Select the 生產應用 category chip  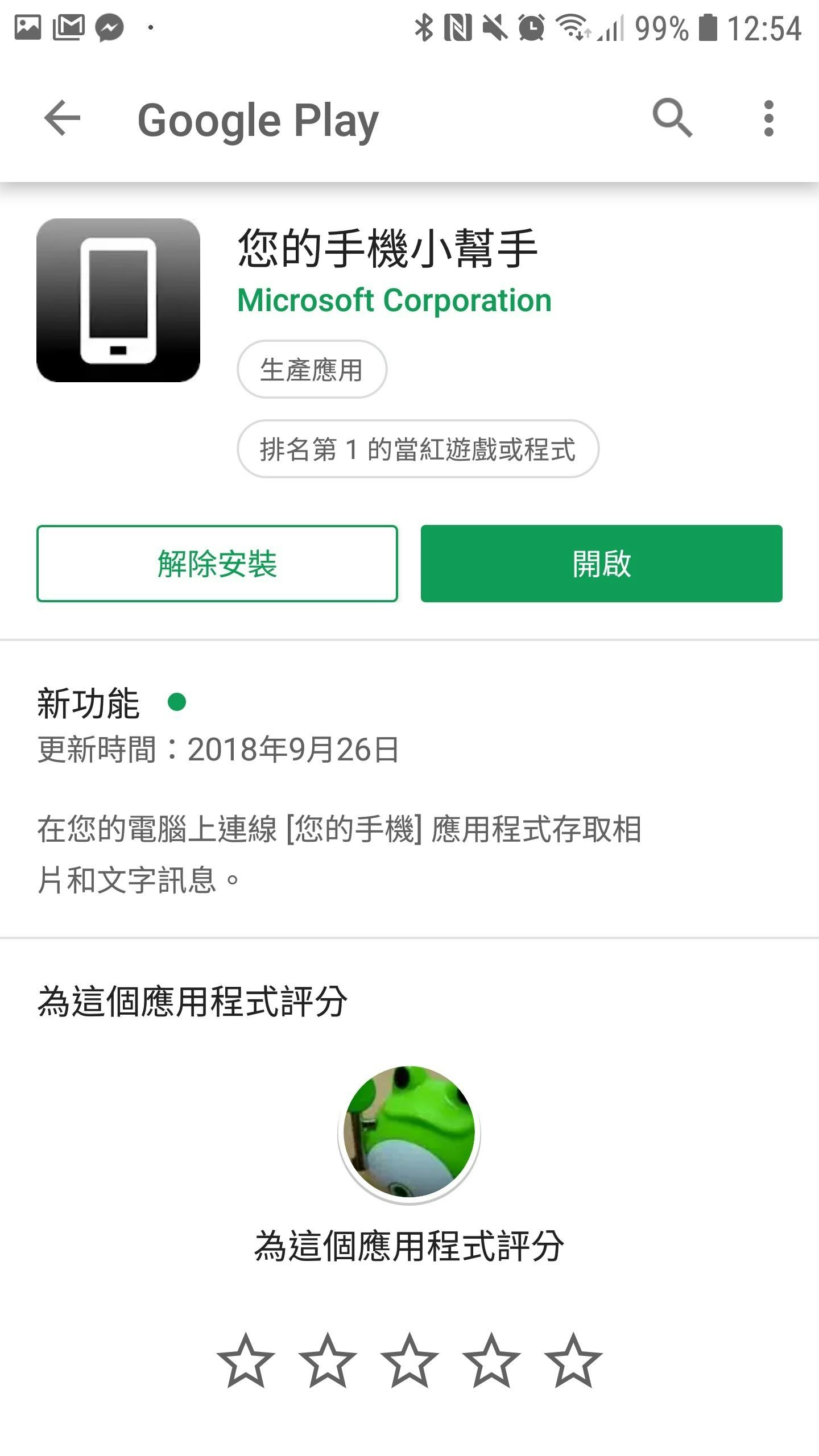[312, 370]
